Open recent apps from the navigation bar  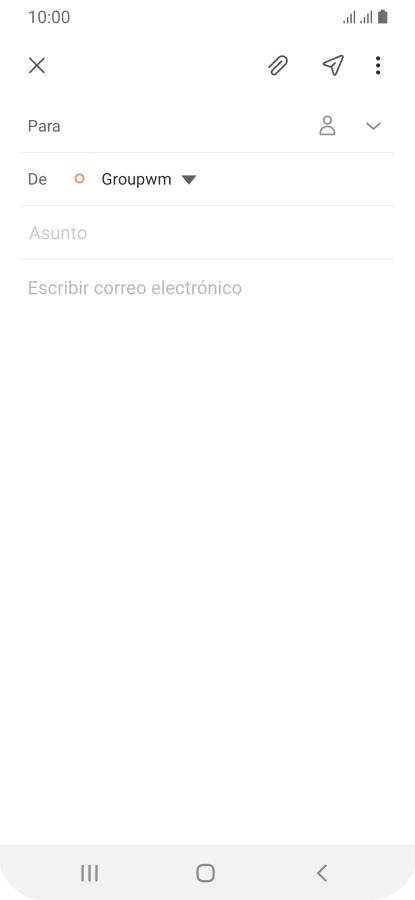tap(90, 873)
